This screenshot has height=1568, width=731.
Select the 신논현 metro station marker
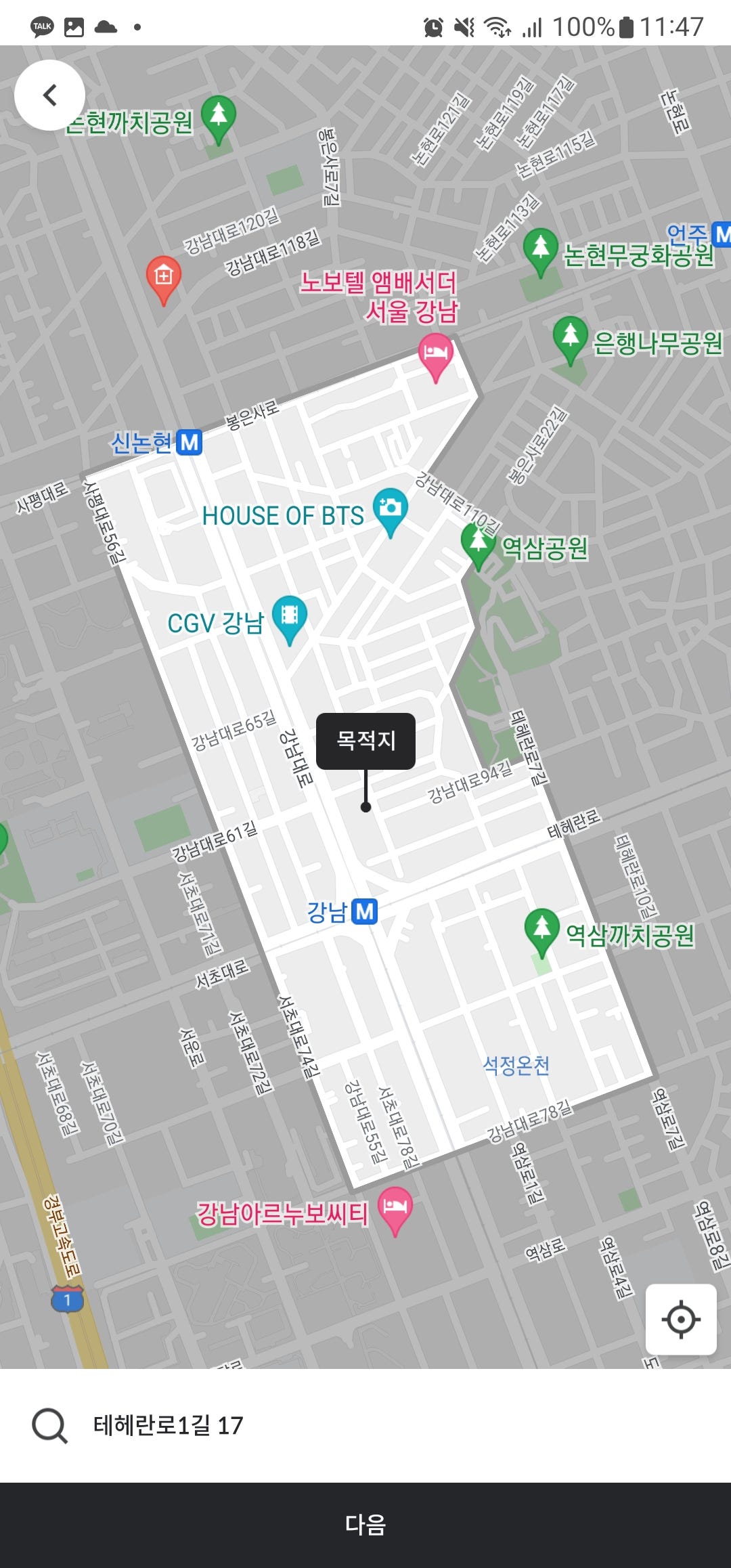(190, 443)
